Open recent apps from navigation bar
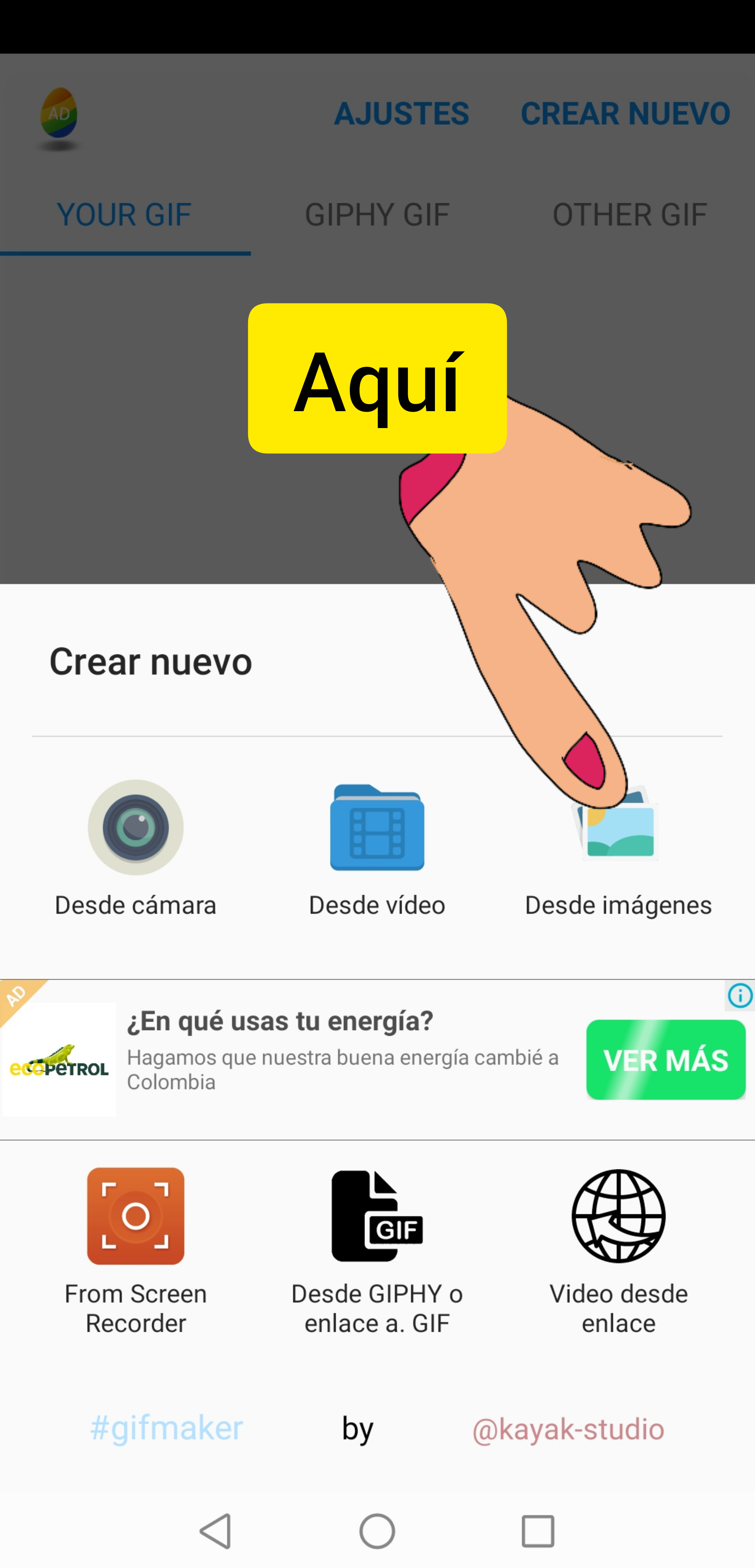This screenshot has height=1568, width=755. pos(538,1530)
